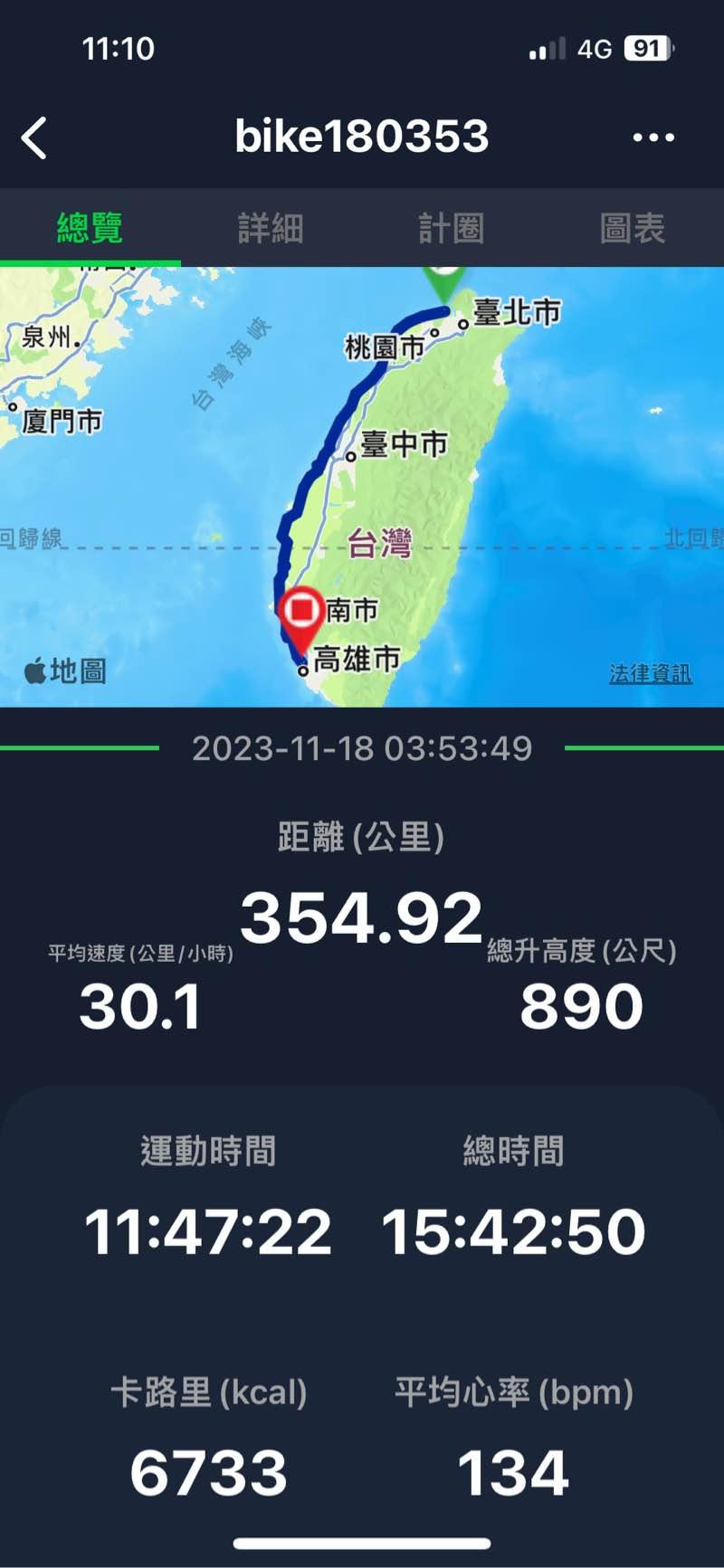Open the three-dot overflow menu

tap(653, 138)
